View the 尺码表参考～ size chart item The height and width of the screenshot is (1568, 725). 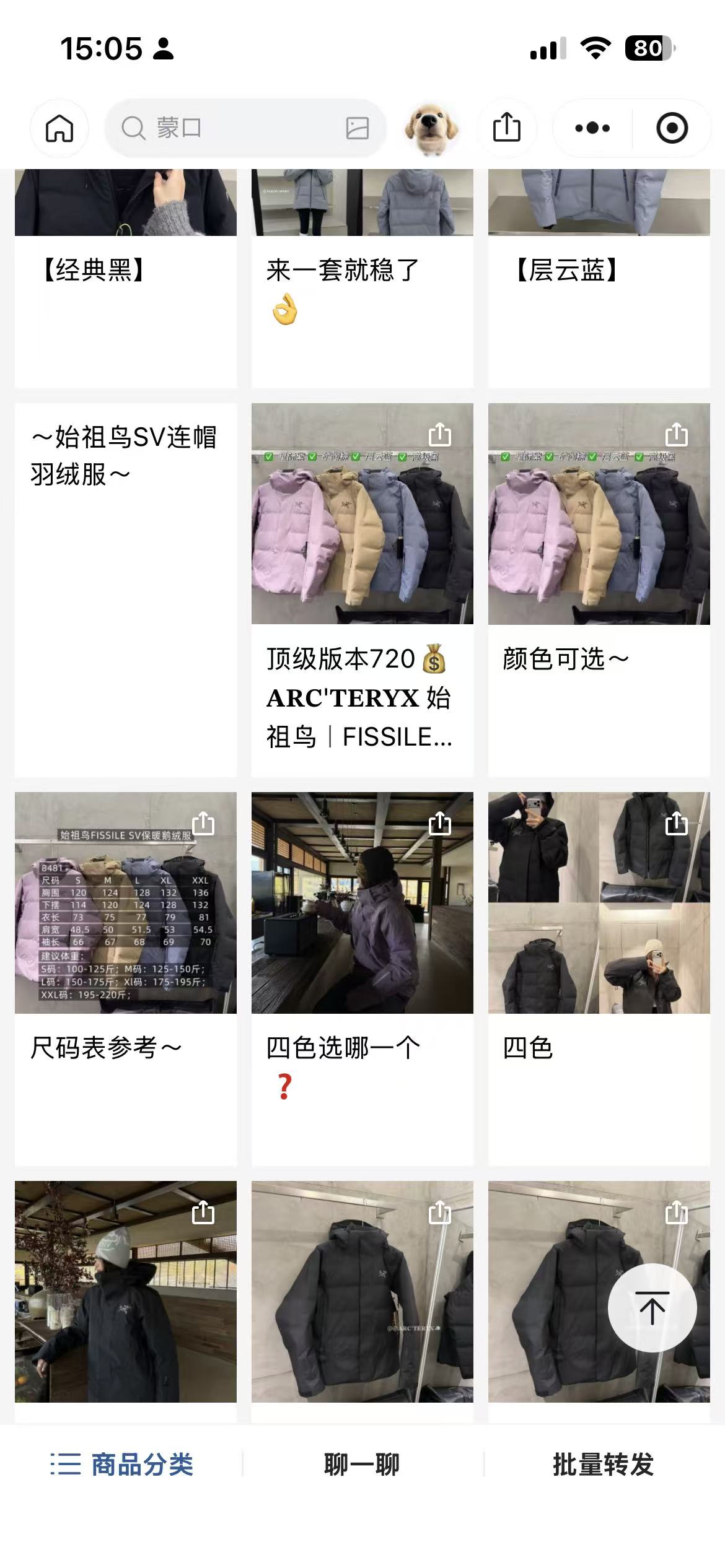pyautogui.click(x=125, y=902)
